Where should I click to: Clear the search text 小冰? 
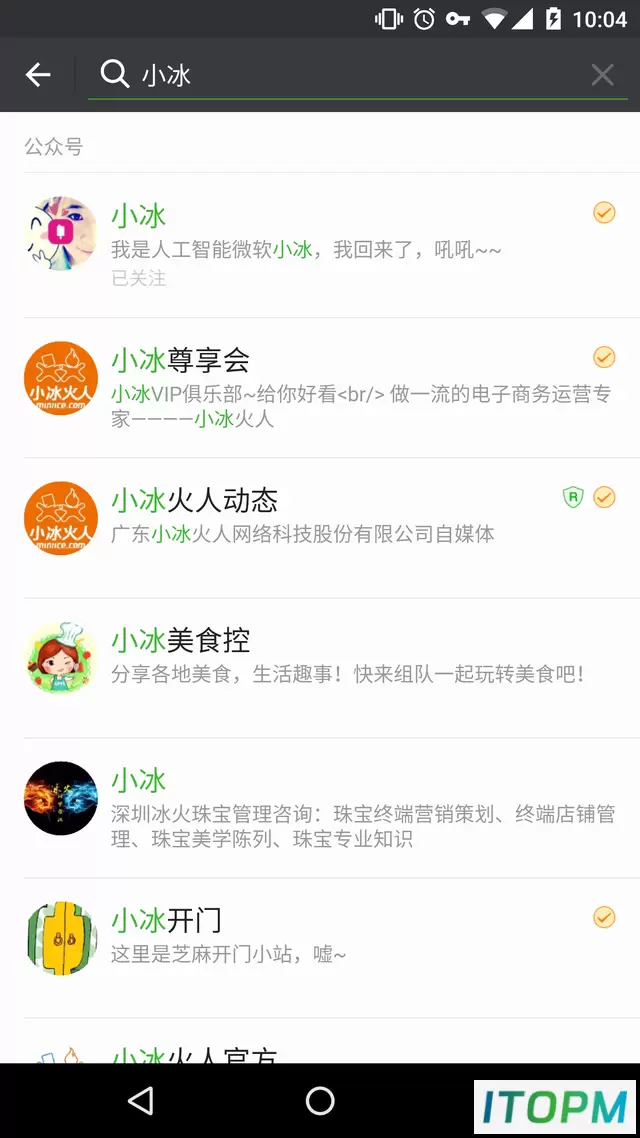[602, 74]
